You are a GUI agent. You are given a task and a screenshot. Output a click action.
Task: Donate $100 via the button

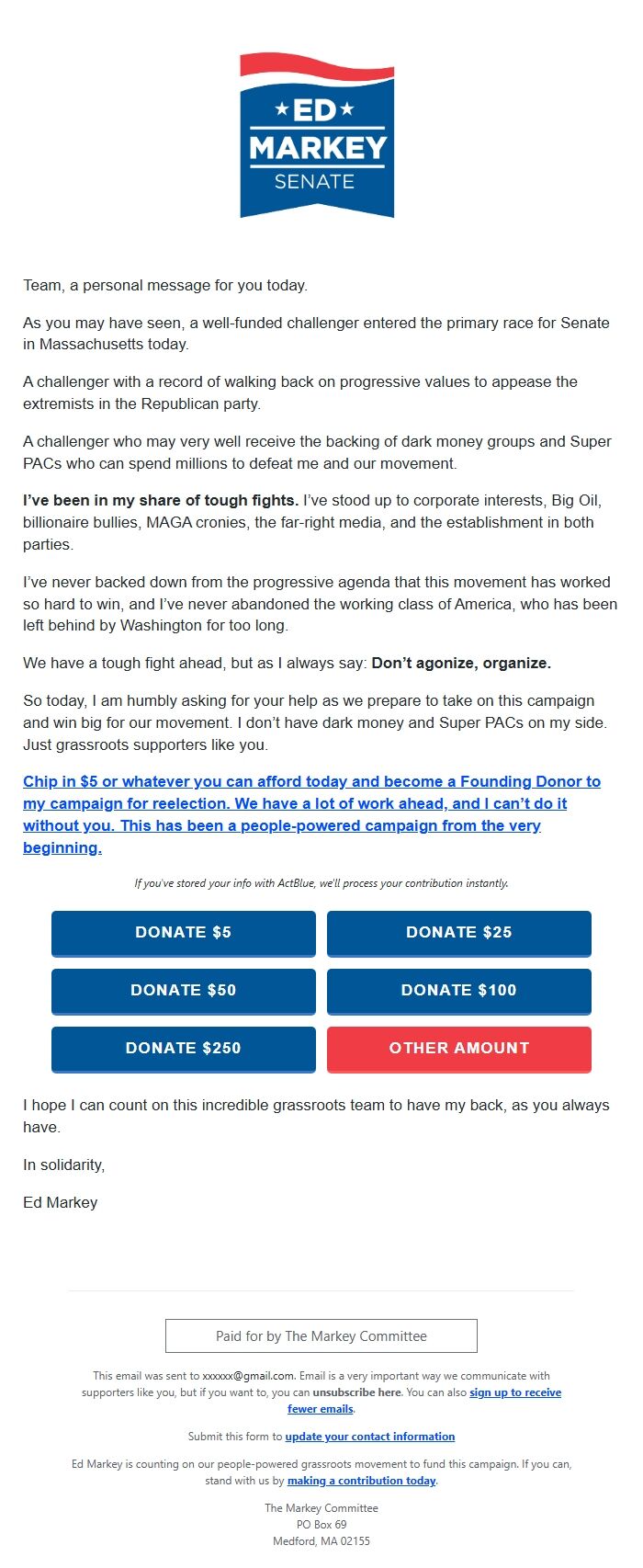tap(458, 990)
